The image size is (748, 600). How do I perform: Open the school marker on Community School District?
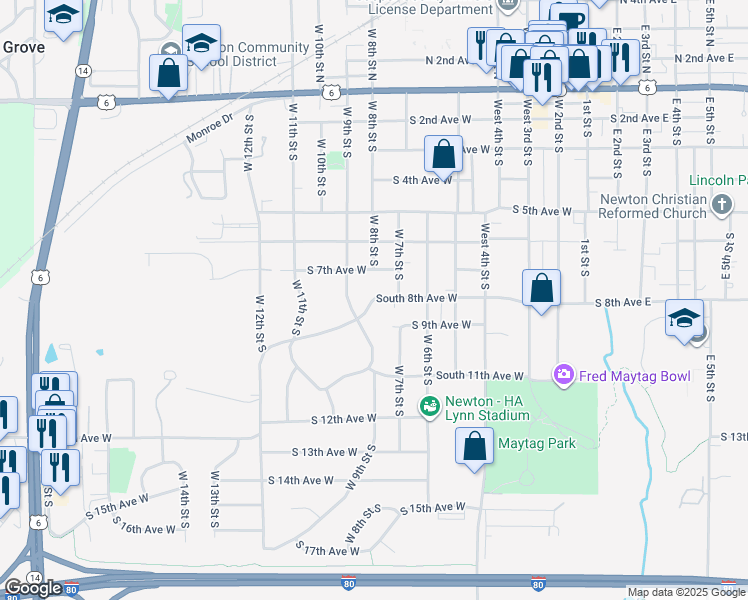pyautogui.click(x=202, y=44)
